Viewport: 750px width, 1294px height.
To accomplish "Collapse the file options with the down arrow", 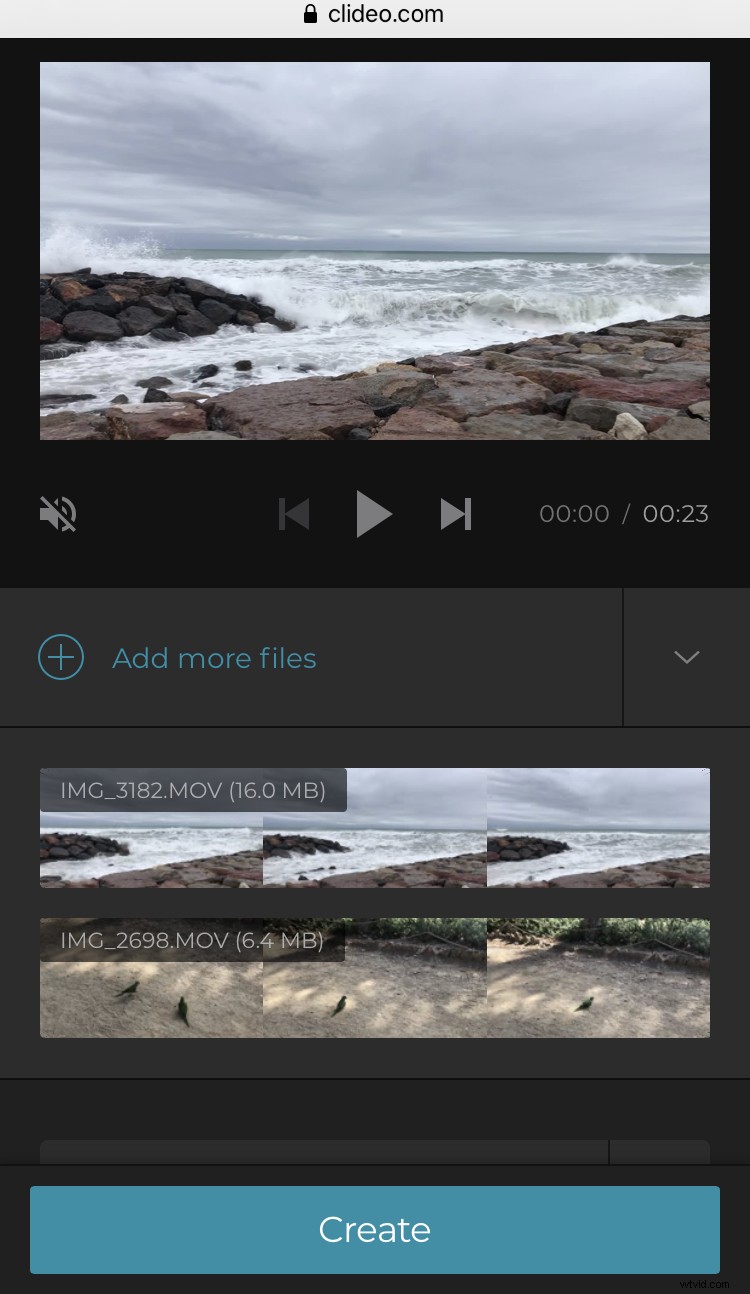I will (x=686, y=657).
